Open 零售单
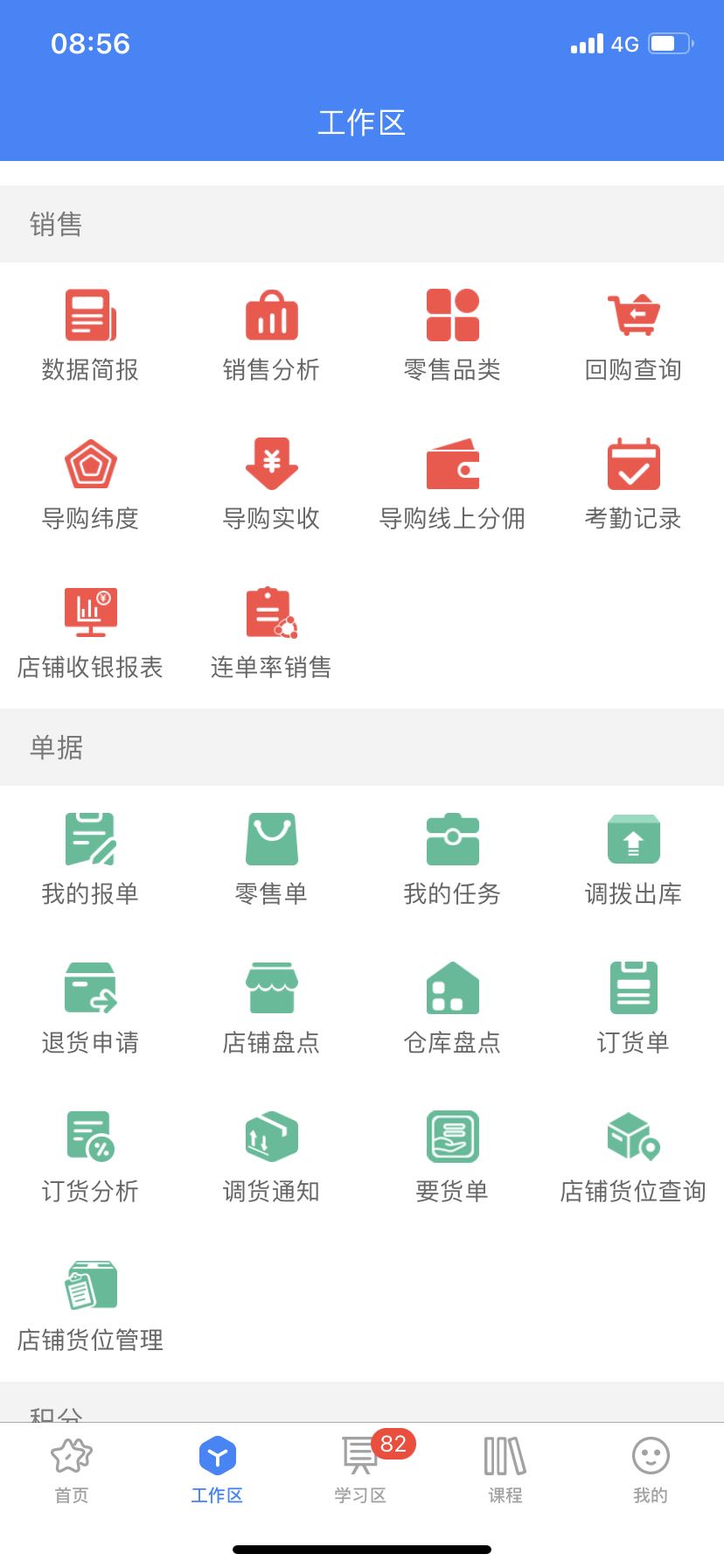 point(271,857)
